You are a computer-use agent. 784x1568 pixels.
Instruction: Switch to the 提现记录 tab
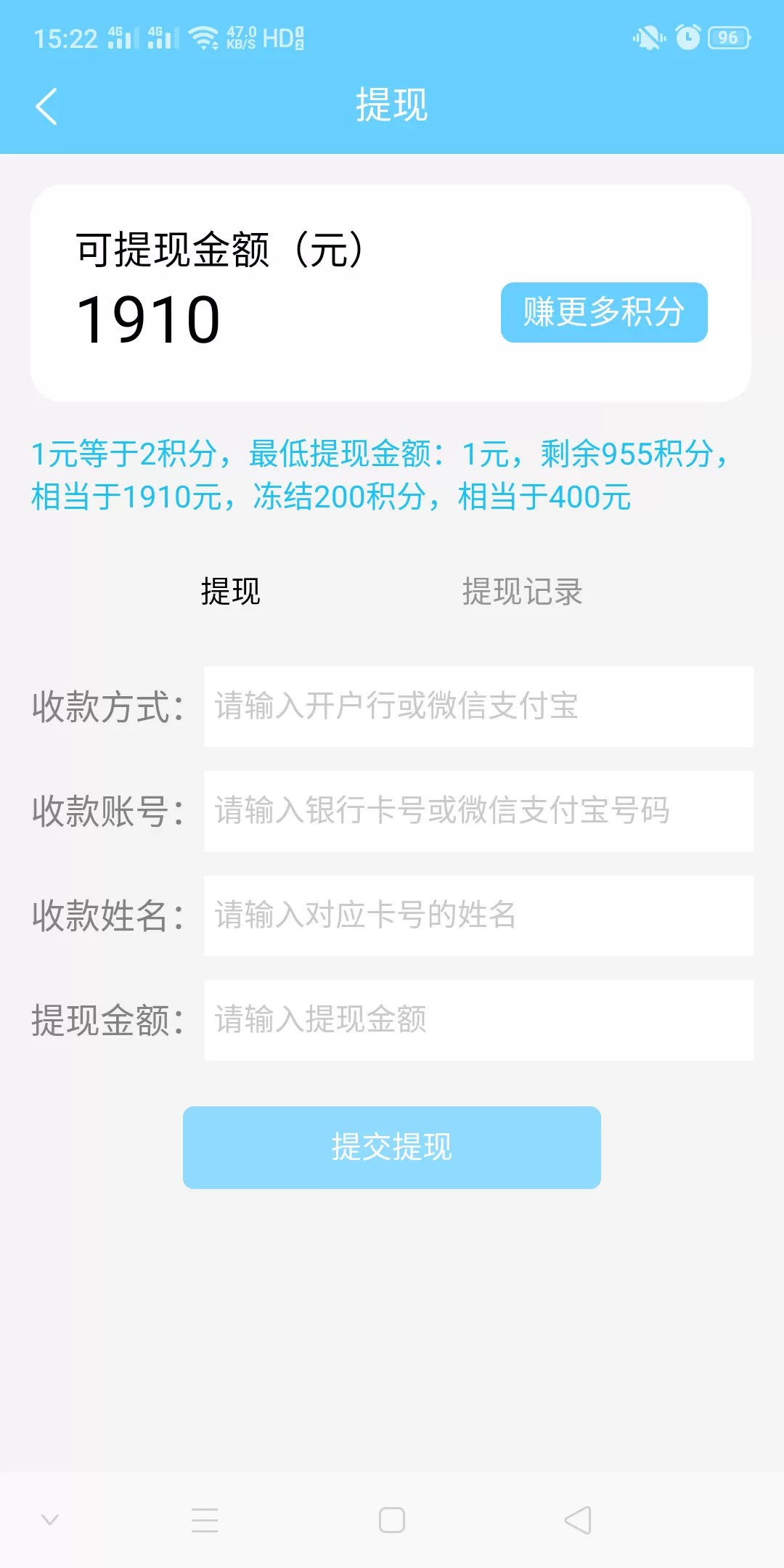click(x=522, y=592)
